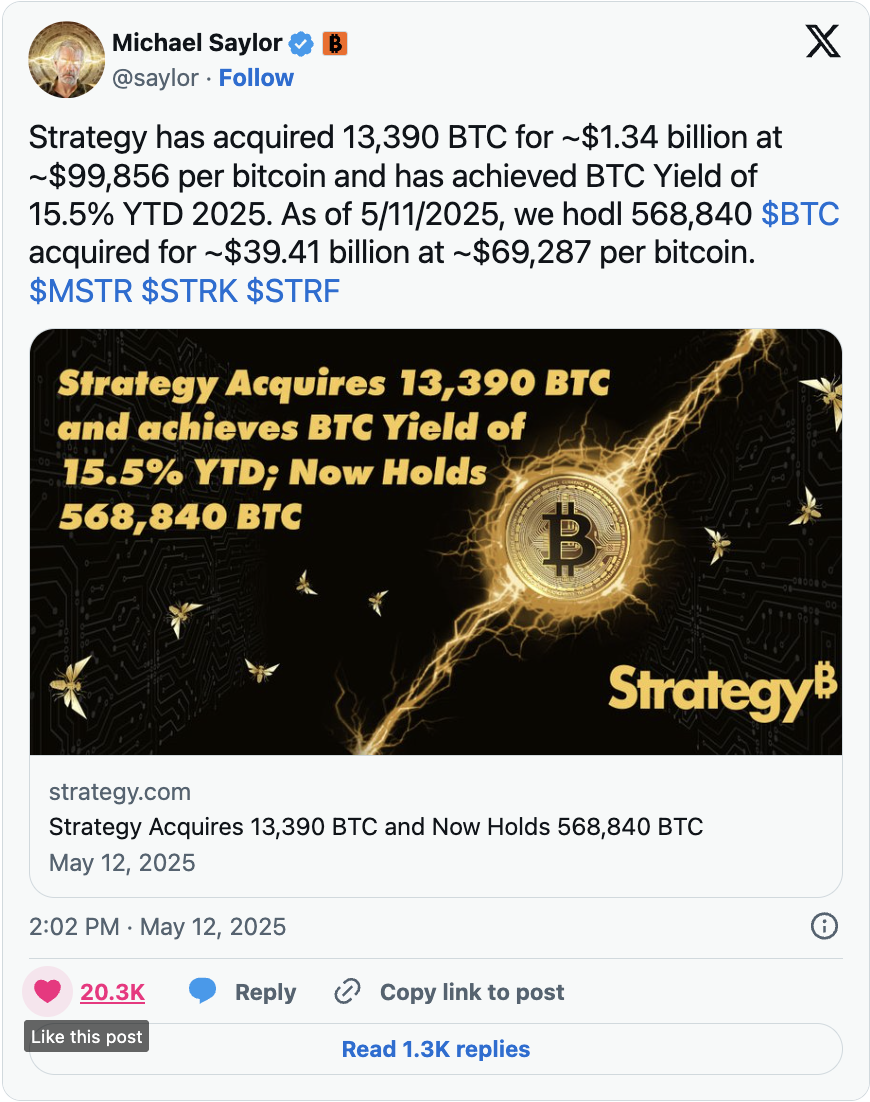Read 1.3K replies
This screenshot has height=1102, width=870.
point(435,1049)
